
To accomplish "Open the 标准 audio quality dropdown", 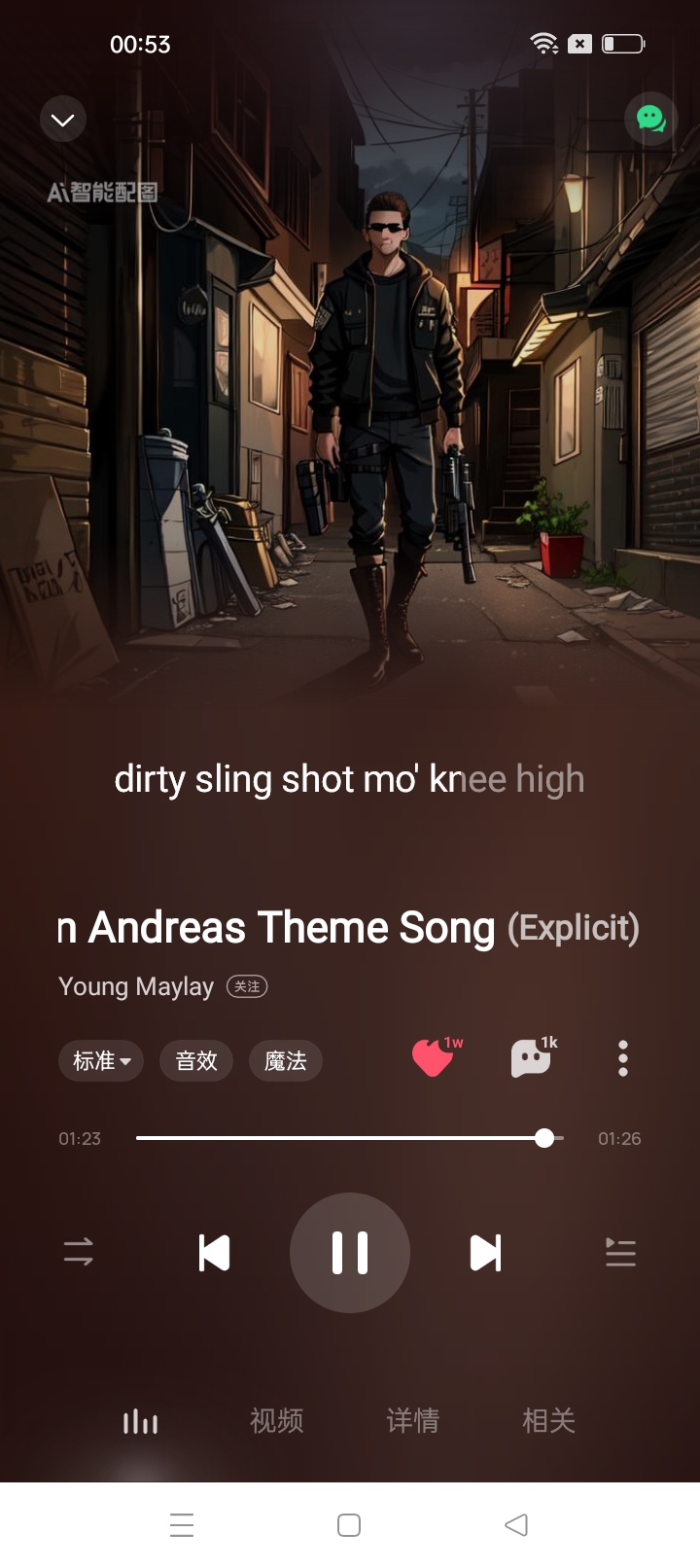I will coord(101,1060).
